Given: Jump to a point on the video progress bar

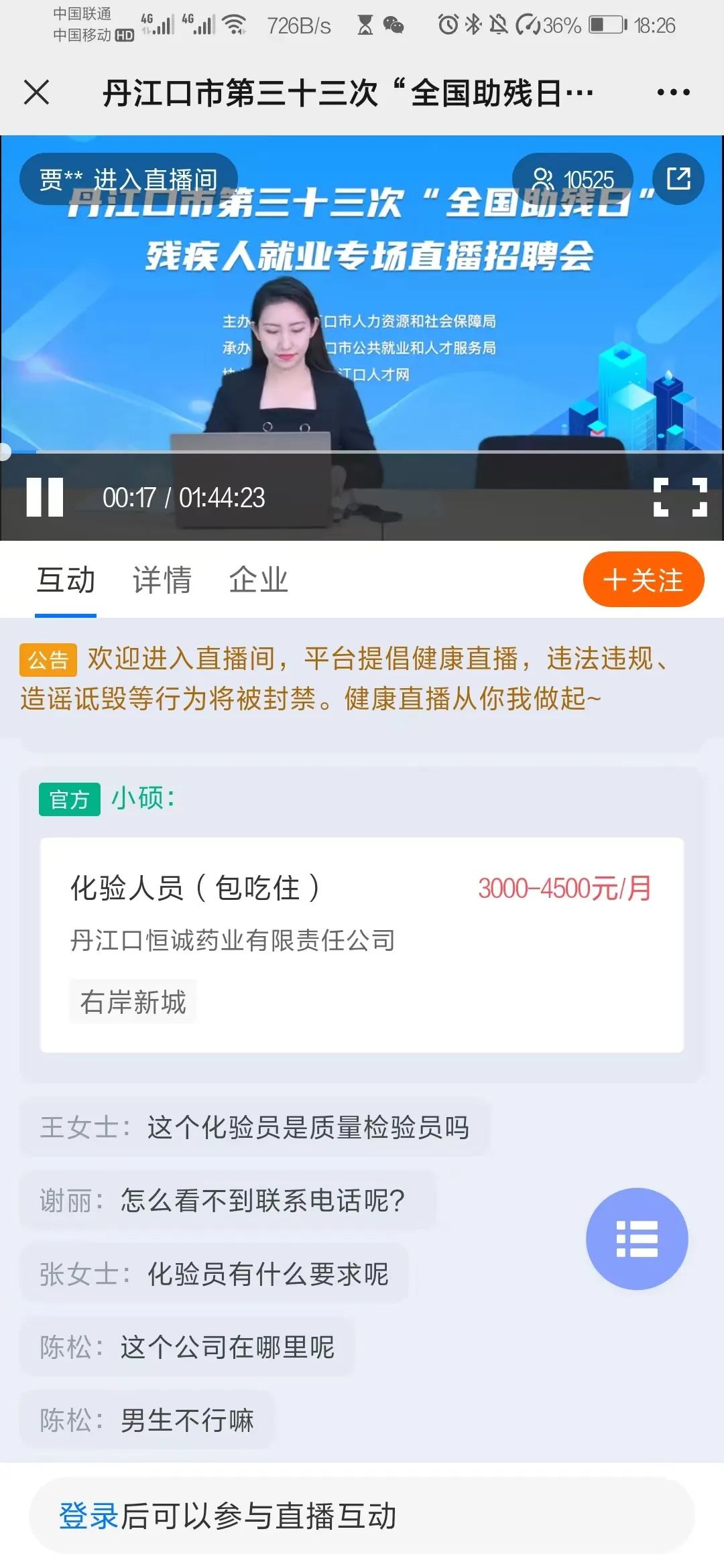Looking at the screenshot, I should point(362,452).
